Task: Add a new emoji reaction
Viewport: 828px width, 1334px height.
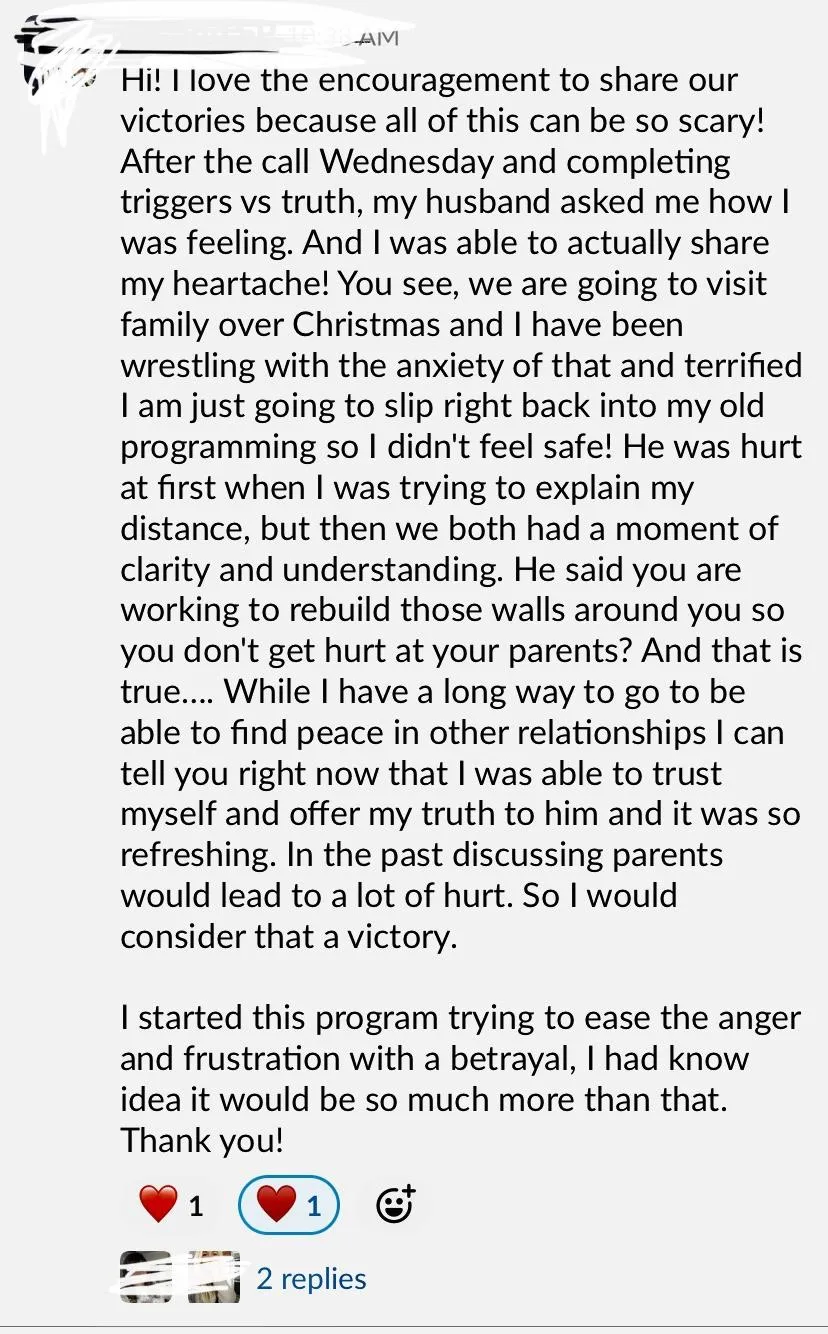Action: click(395, 1205)
